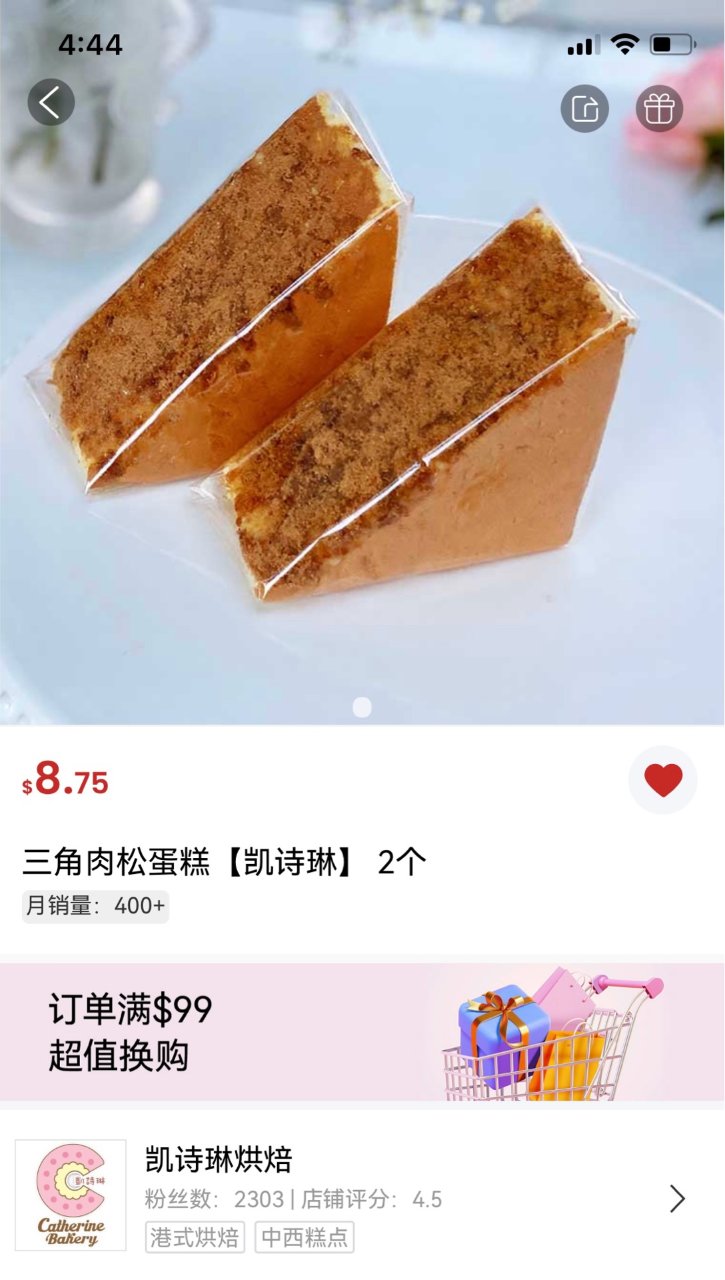Tap the 4:44 clock in status bar
This screenshot has height=1280, width=725.
[91, 44]
